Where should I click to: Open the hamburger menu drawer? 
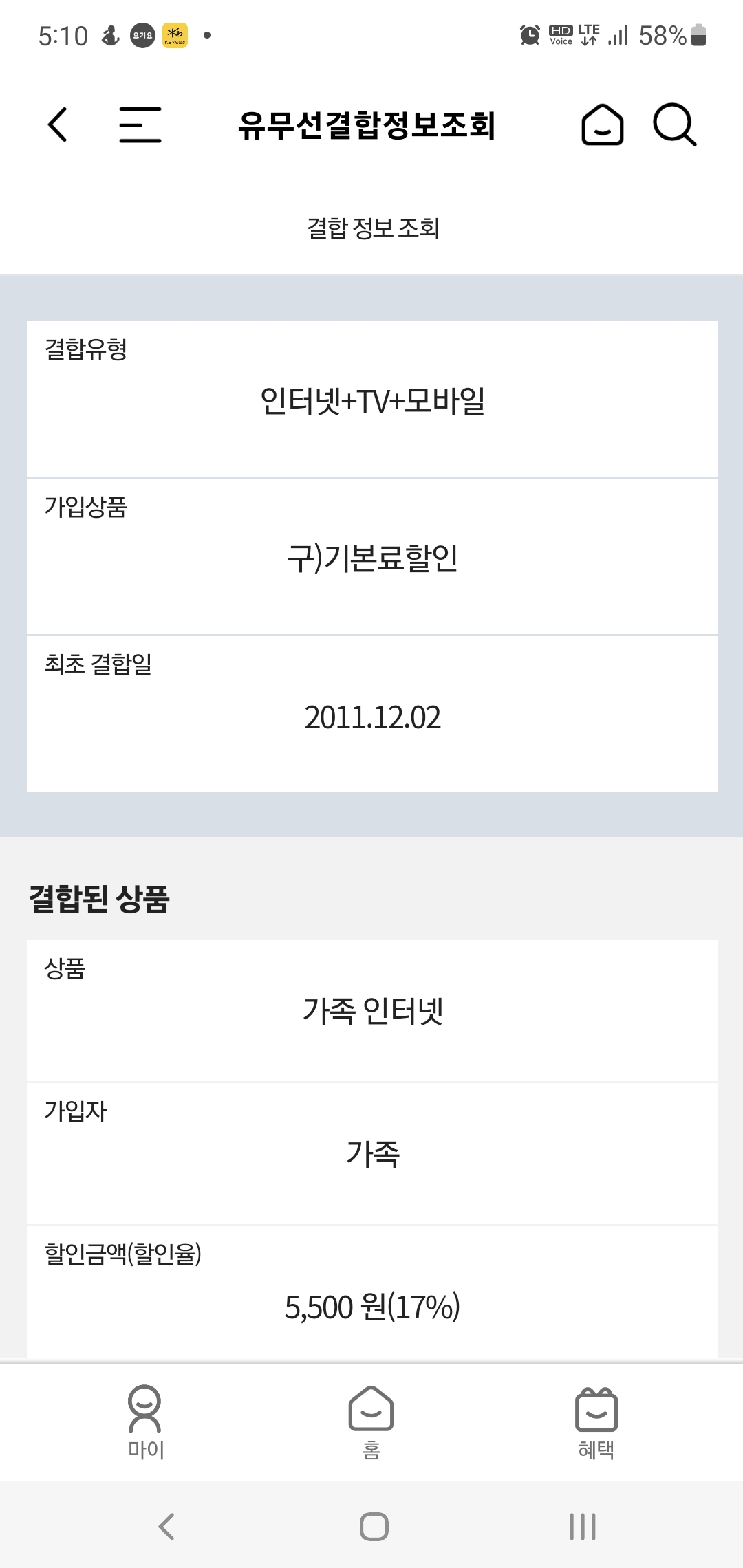140,124
